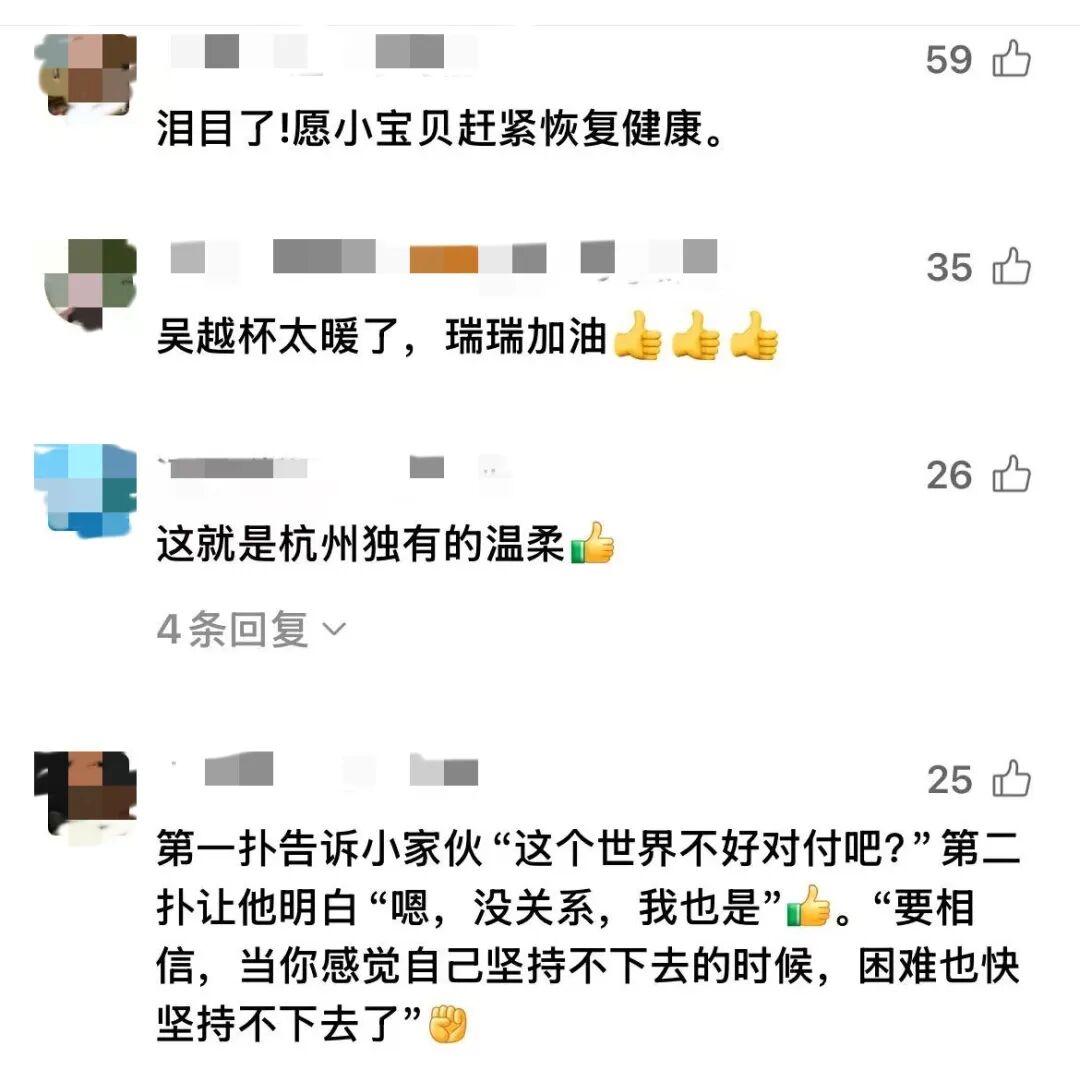Like the comment 泪目了!愿小宝贝赶紧恢复健康

[1011, 60]
